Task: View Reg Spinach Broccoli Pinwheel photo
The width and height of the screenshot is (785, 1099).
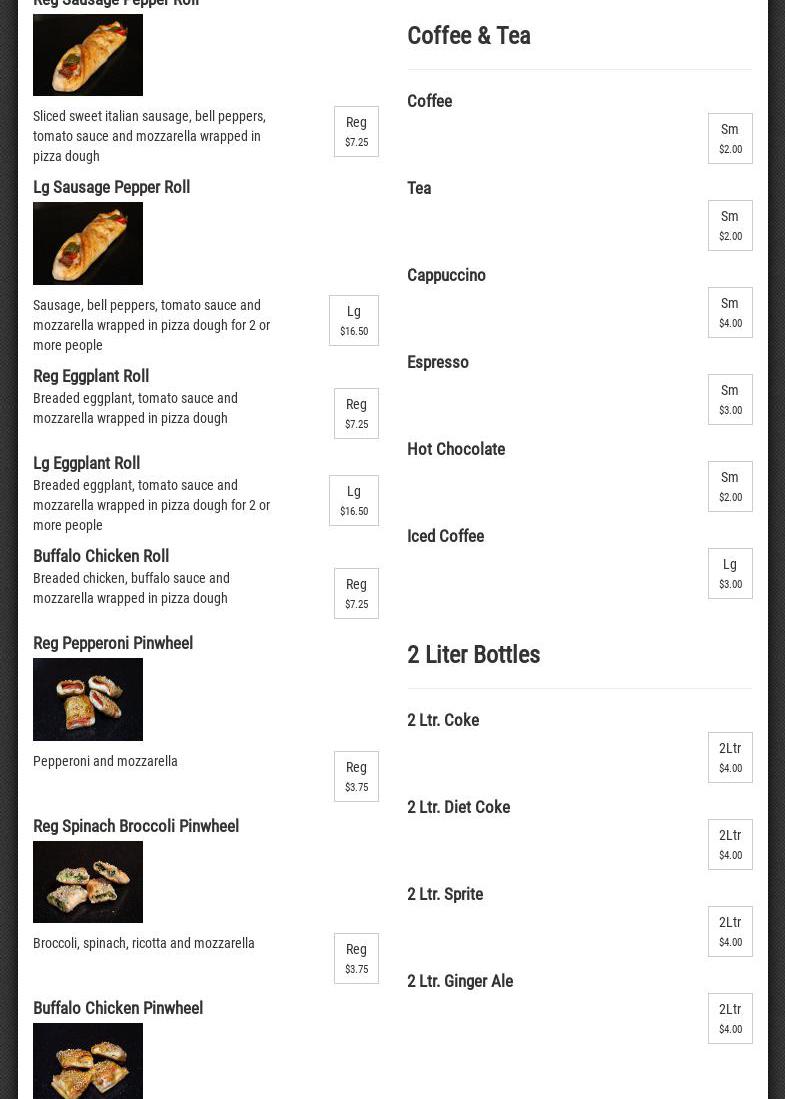Action: tap(88, 881)
